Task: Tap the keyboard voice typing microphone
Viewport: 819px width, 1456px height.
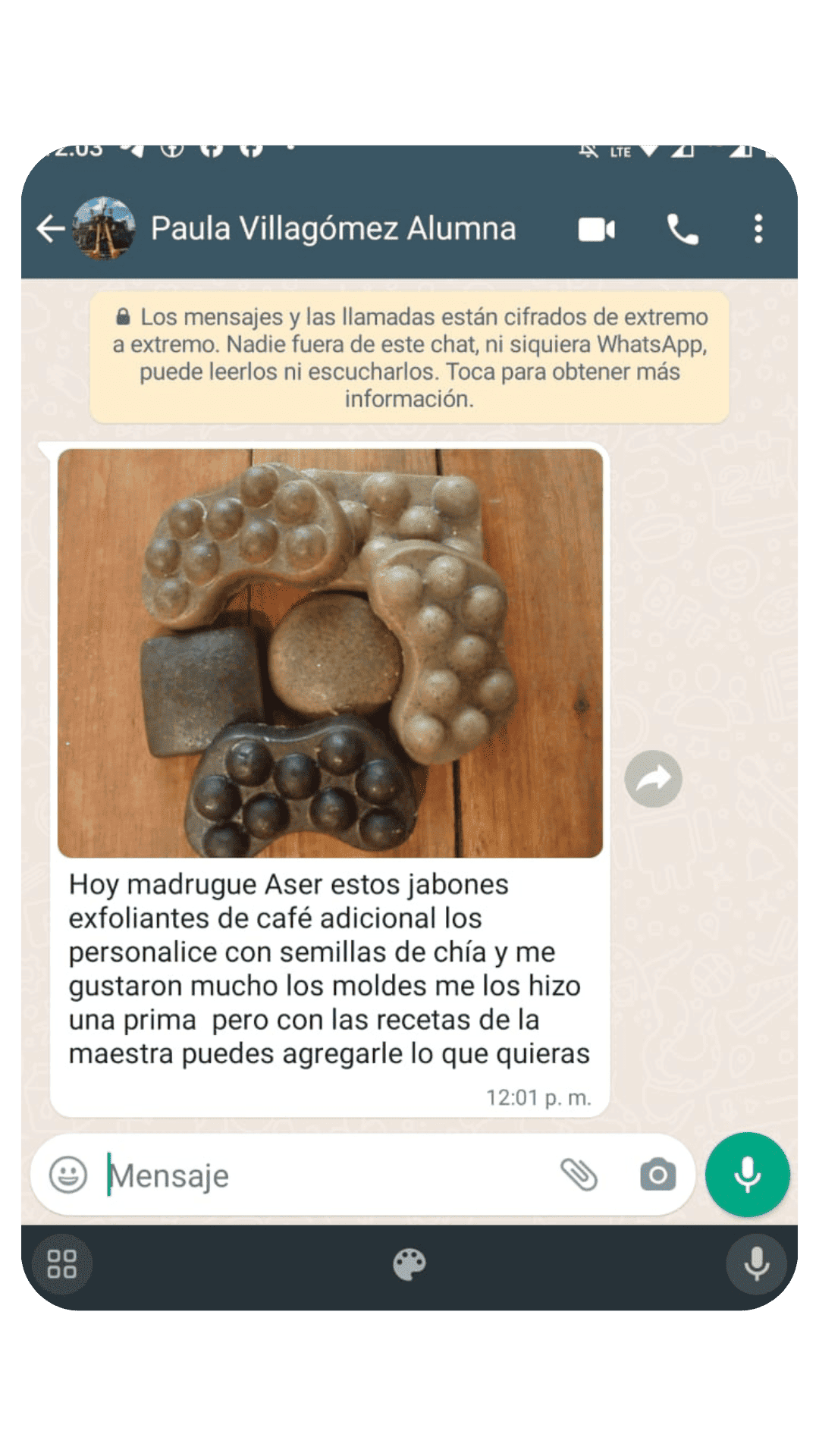Action: point(756,1264)
